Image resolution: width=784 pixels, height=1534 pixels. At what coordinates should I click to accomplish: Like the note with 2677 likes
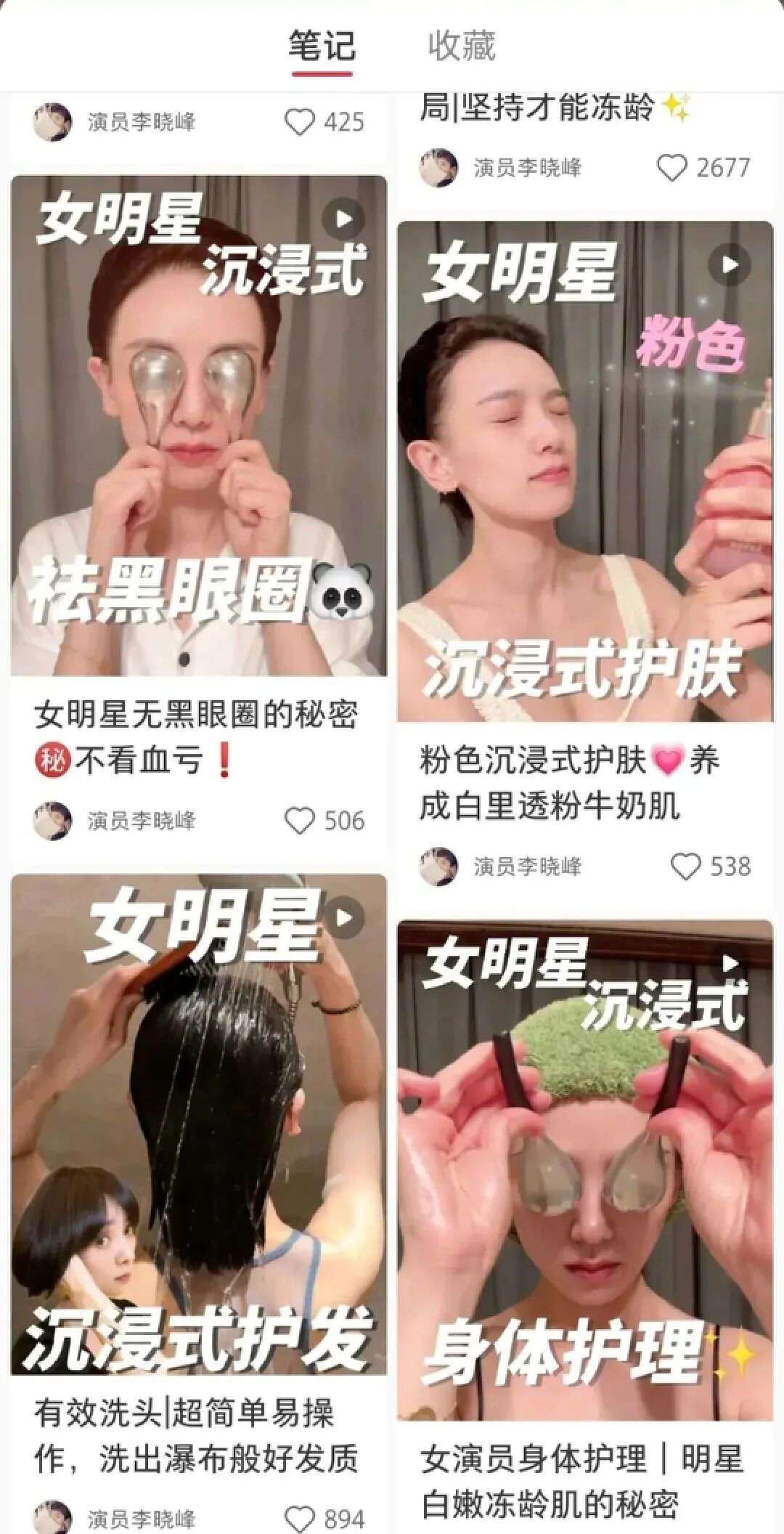tap(671, 168)
